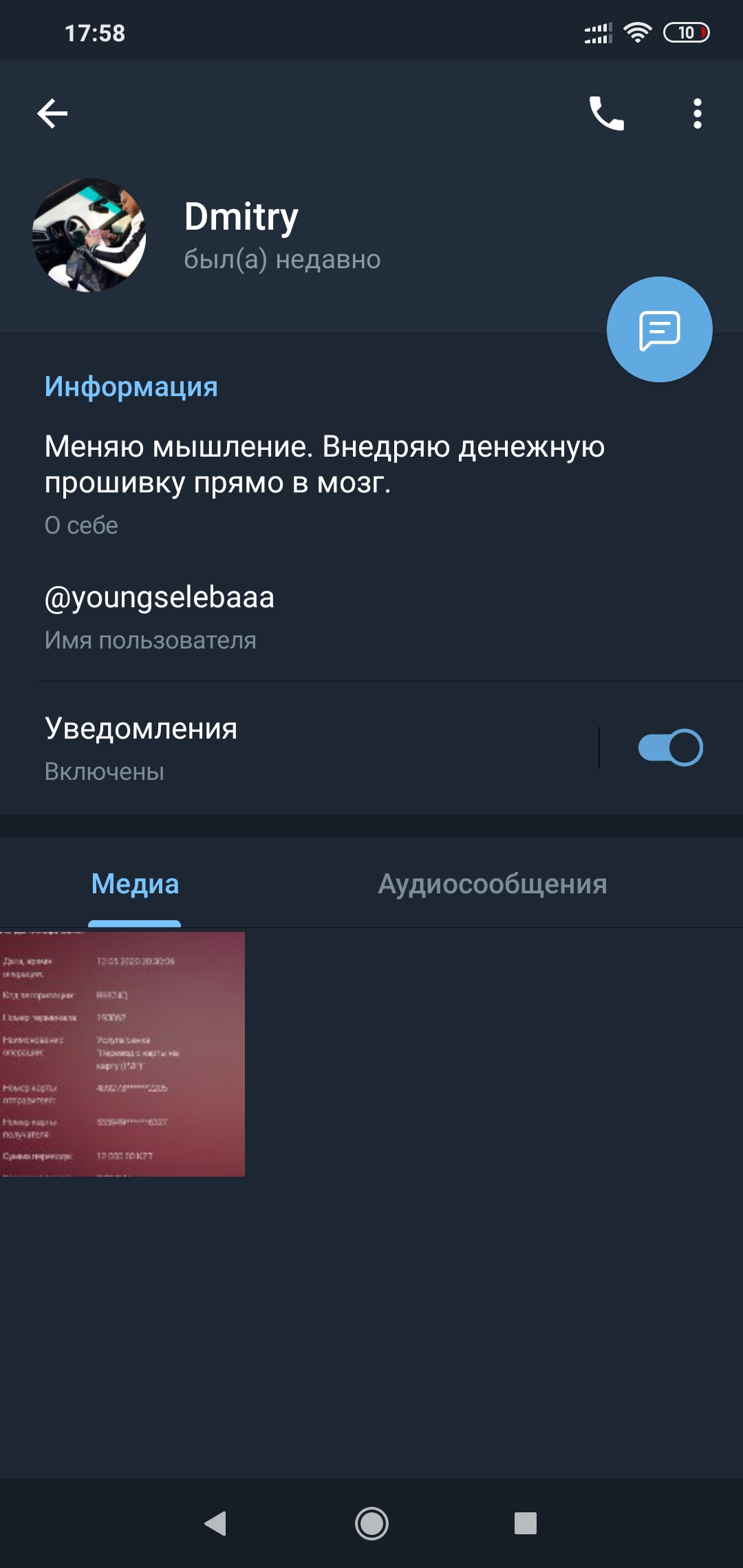
Task: Open recent apps with square button
Action: pos(526,1523)
